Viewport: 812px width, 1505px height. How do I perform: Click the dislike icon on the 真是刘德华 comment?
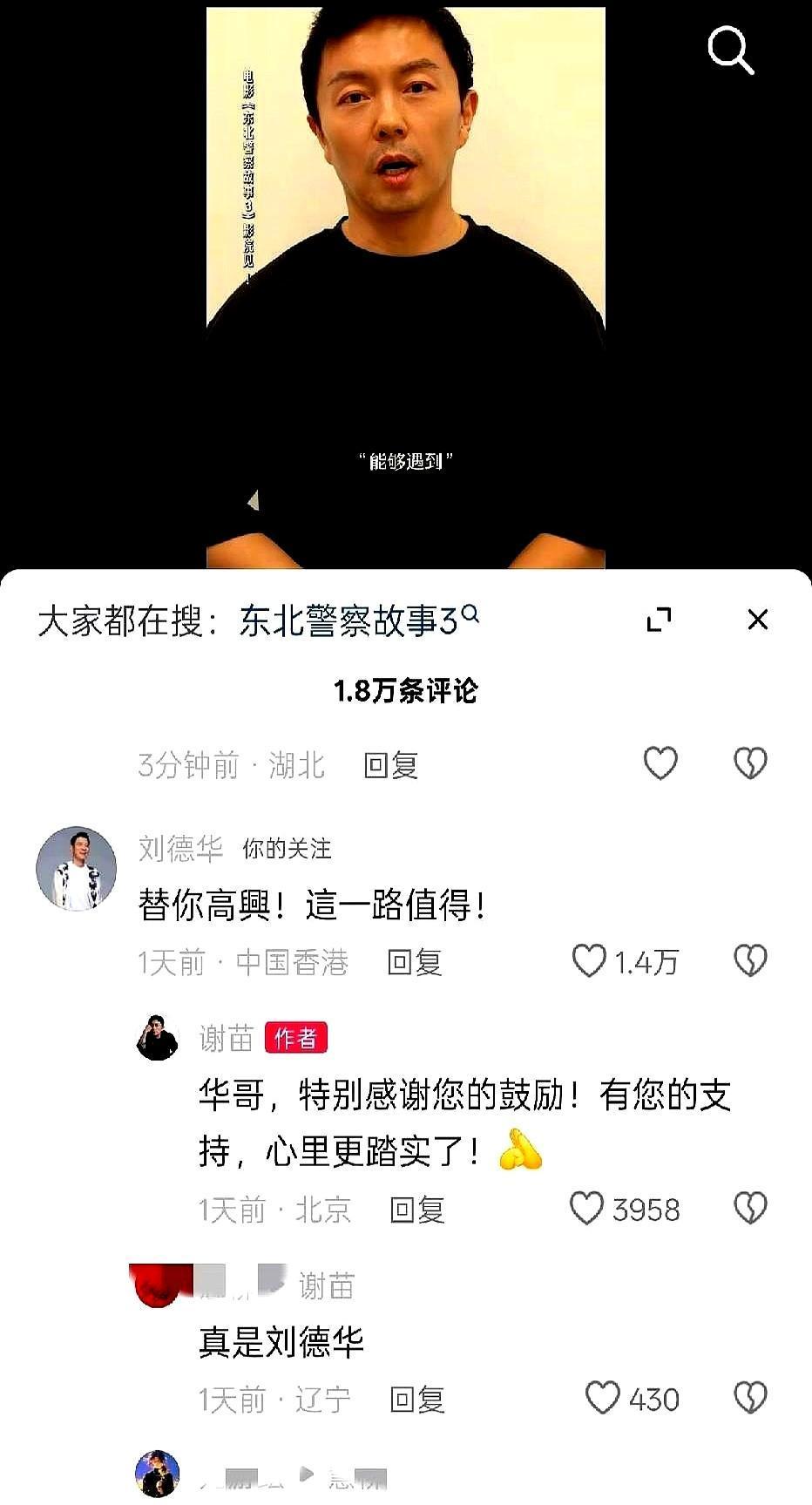coord(749,1398)
